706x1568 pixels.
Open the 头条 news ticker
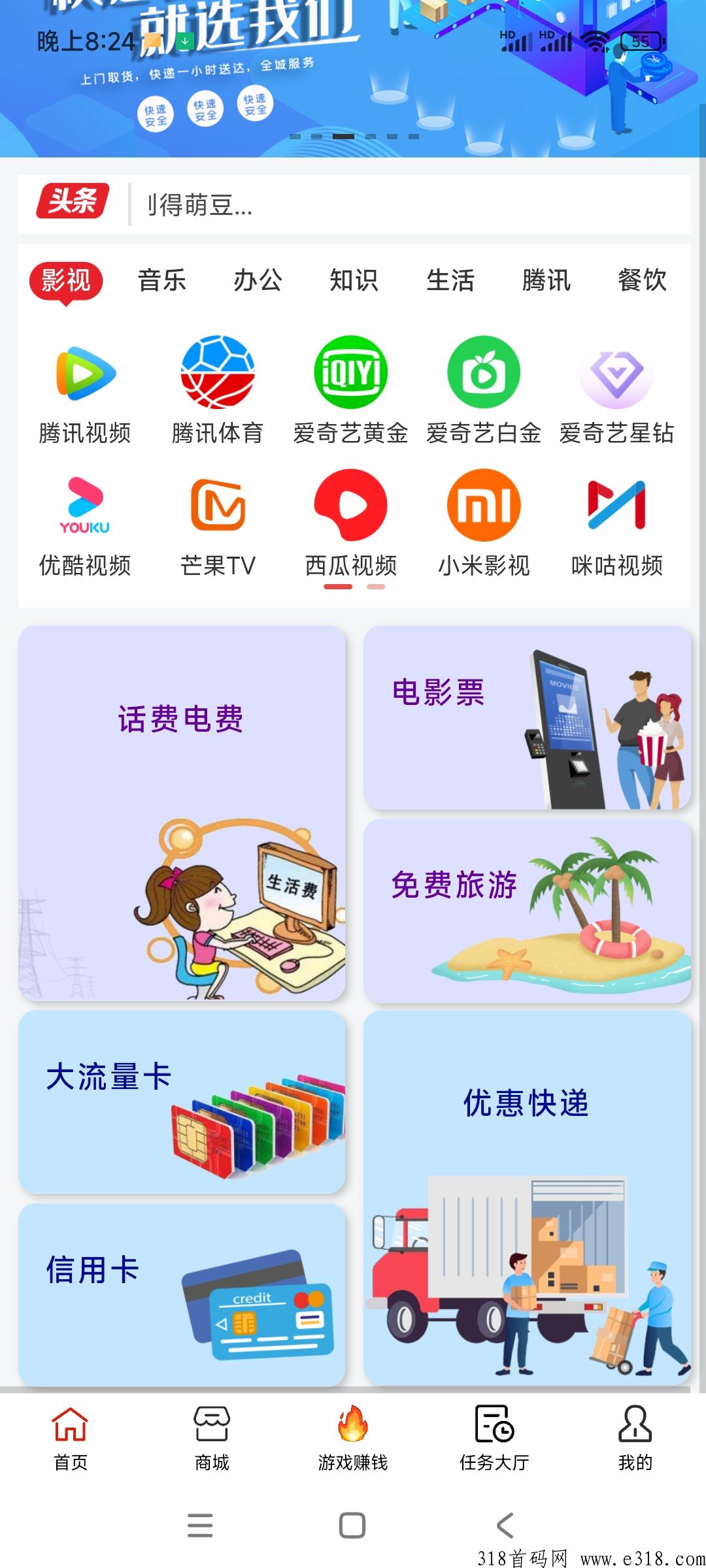[354, 204]
